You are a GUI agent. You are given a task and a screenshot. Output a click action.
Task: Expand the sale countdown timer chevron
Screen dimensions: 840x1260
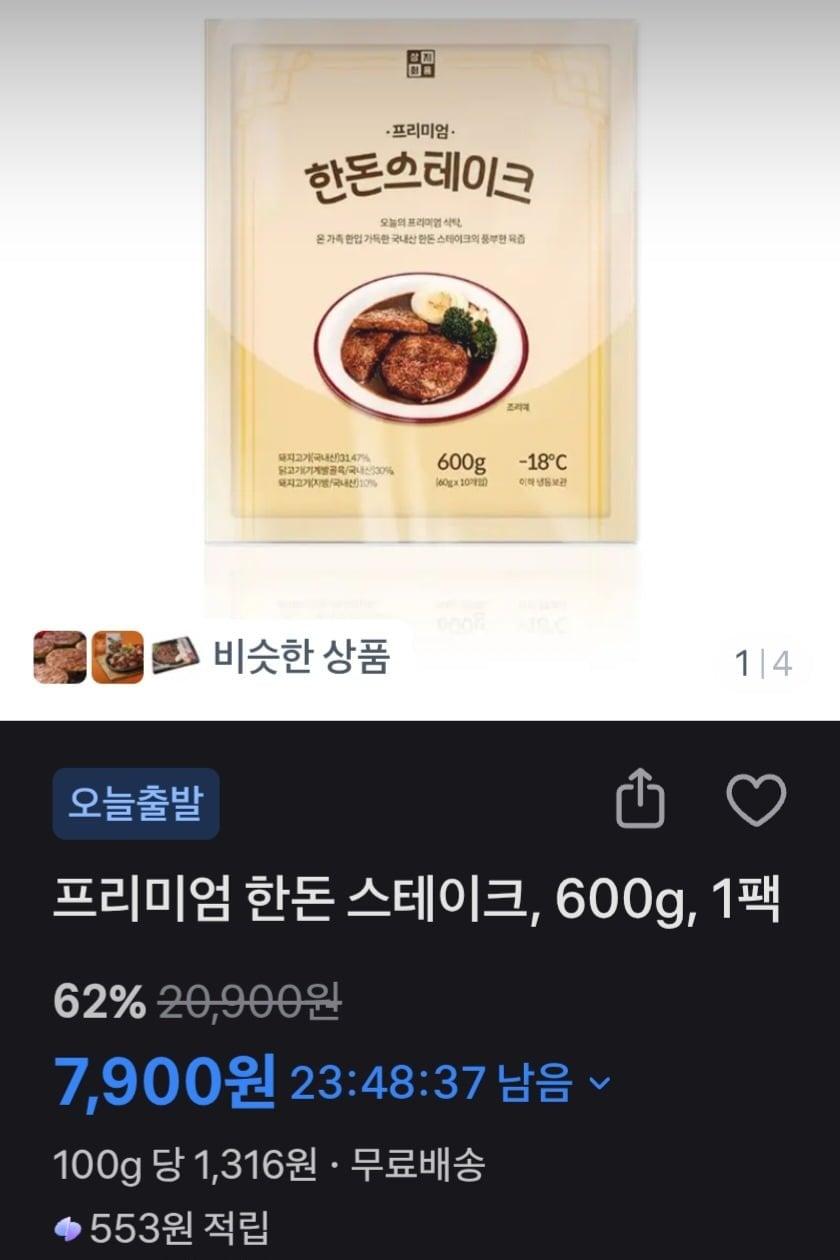(x=599, y=1082)
